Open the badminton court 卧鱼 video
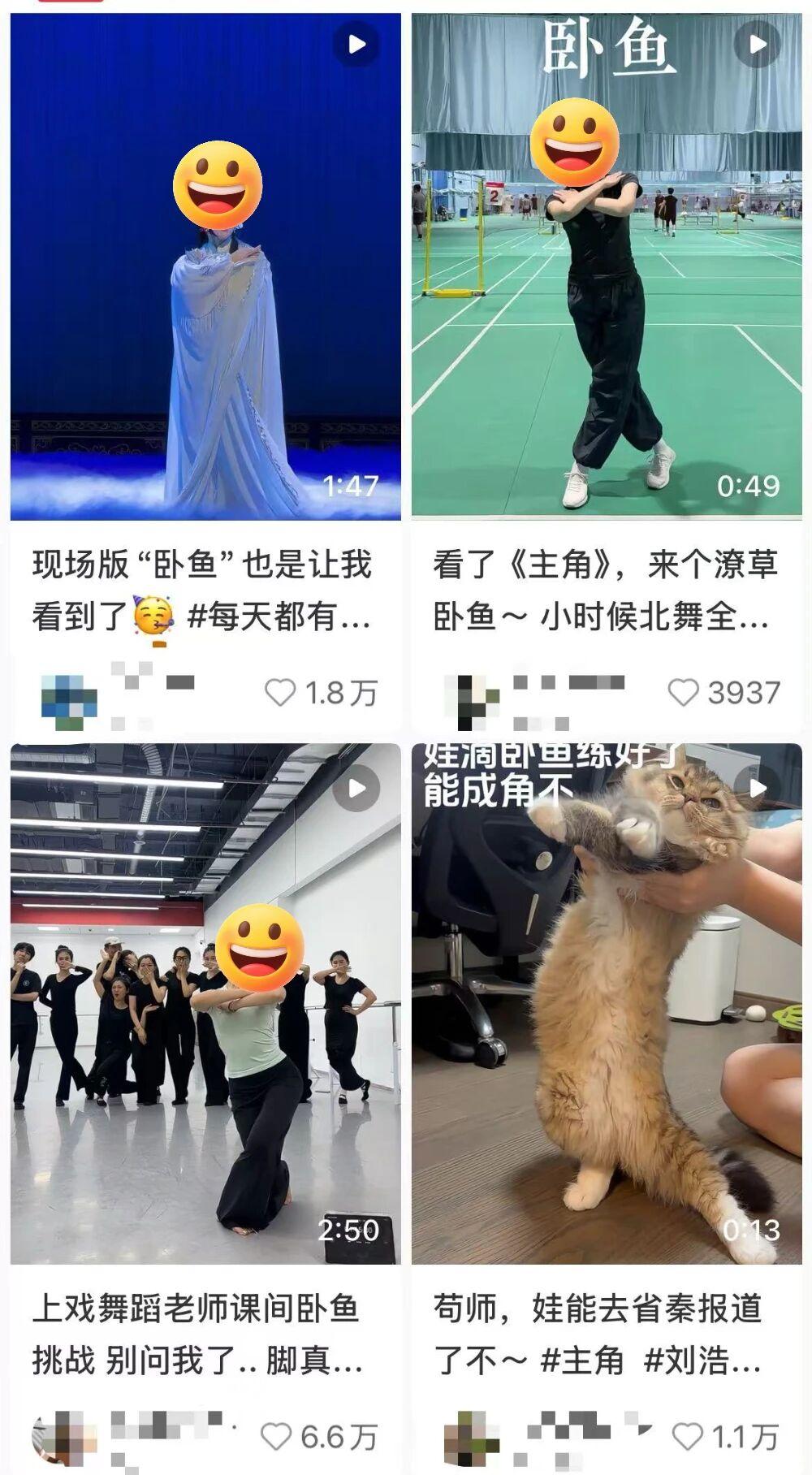The height and width of the screenshot is (1475, 812). point(607,266)
